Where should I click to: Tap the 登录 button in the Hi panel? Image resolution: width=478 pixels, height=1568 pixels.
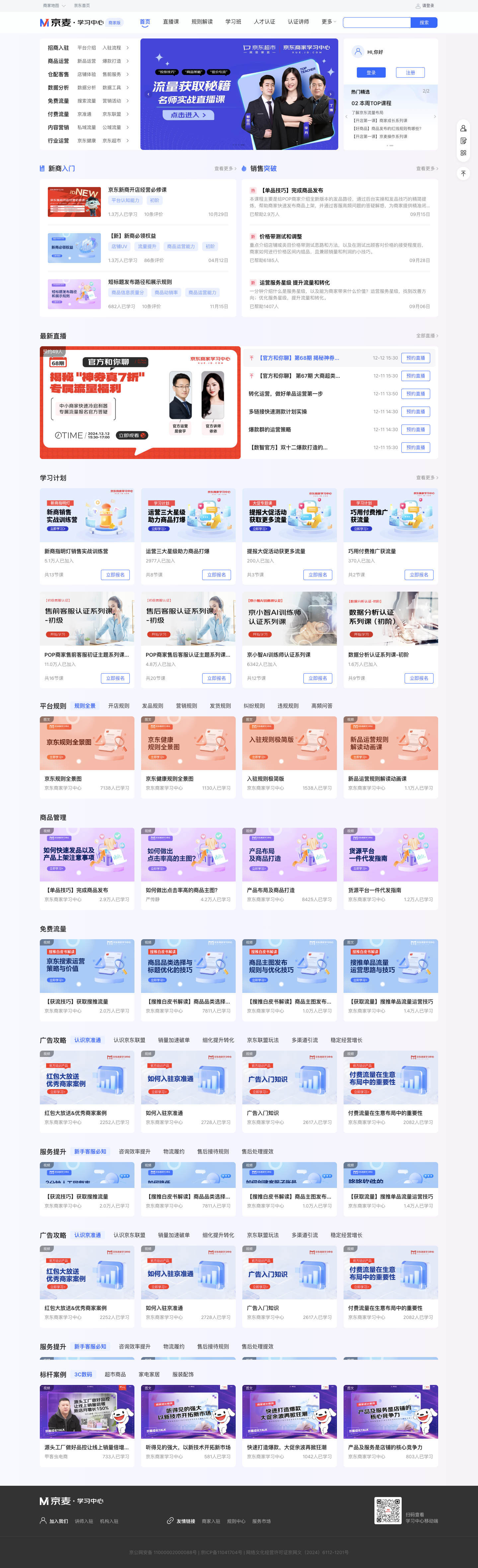click(371, 72)
